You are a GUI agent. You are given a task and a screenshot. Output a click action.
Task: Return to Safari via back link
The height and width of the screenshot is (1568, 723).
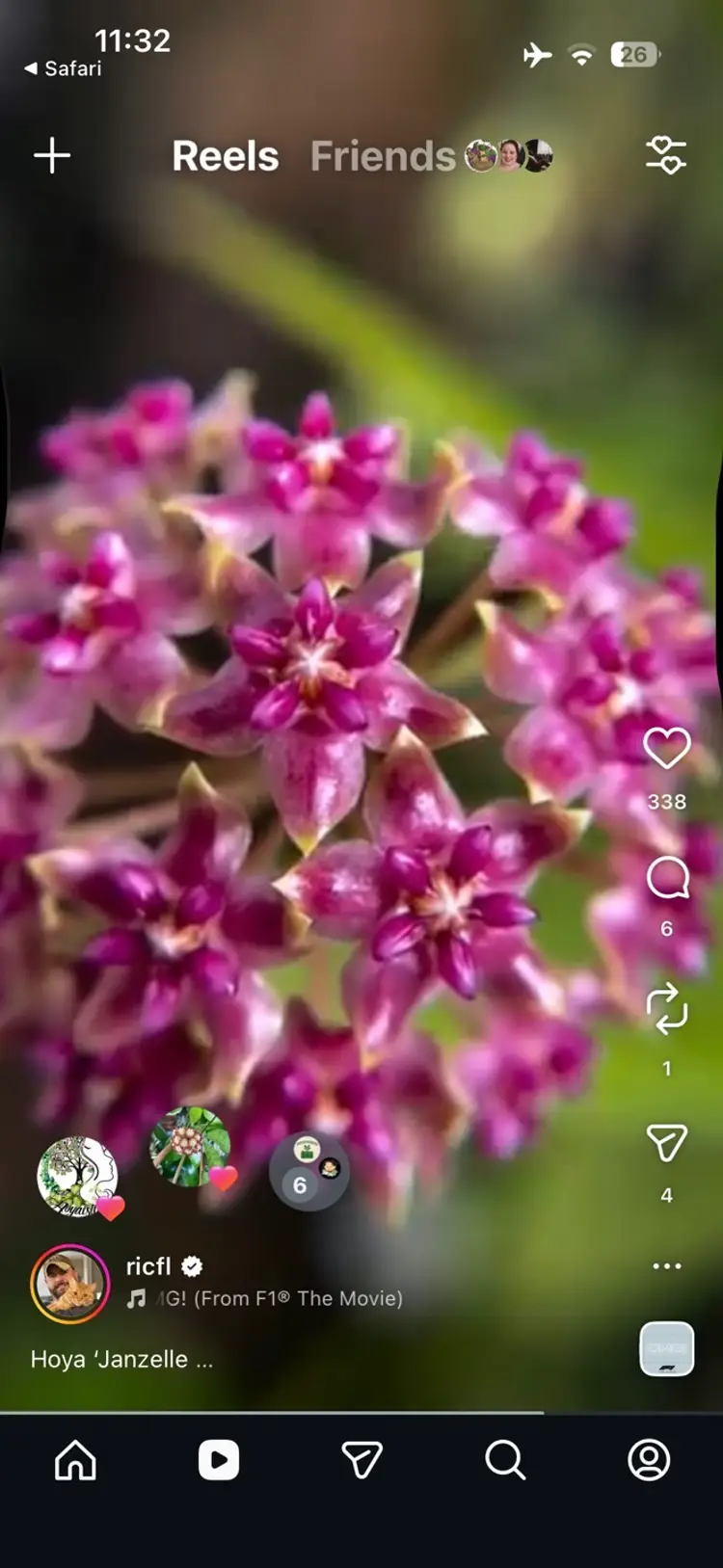(64, 68)
